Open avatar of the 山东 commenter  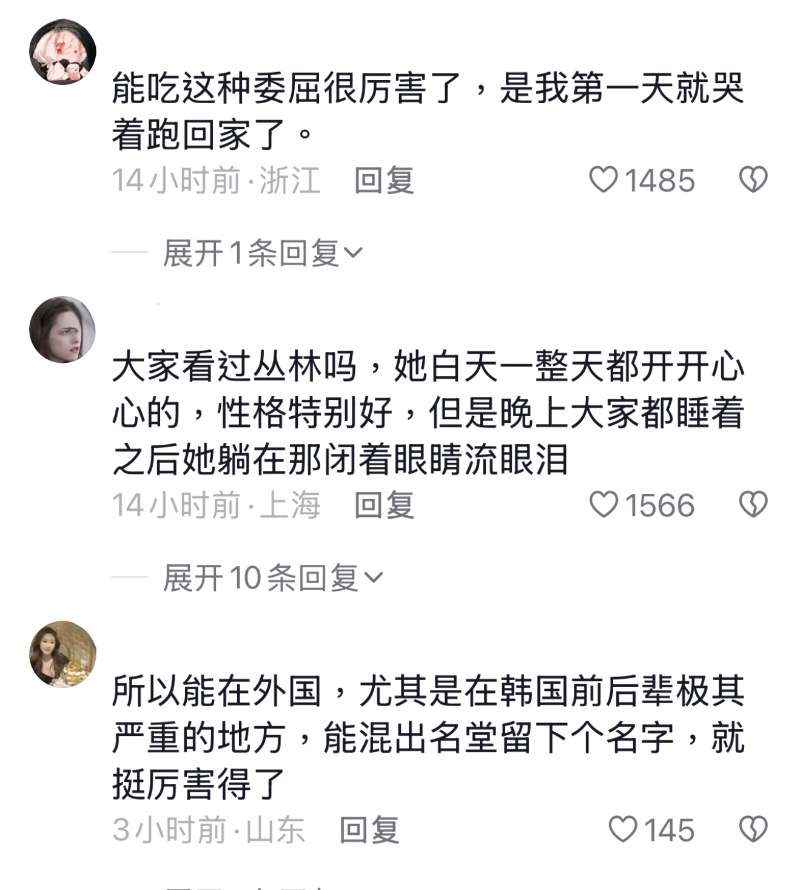pyautogui.click(x=63, y=654)
